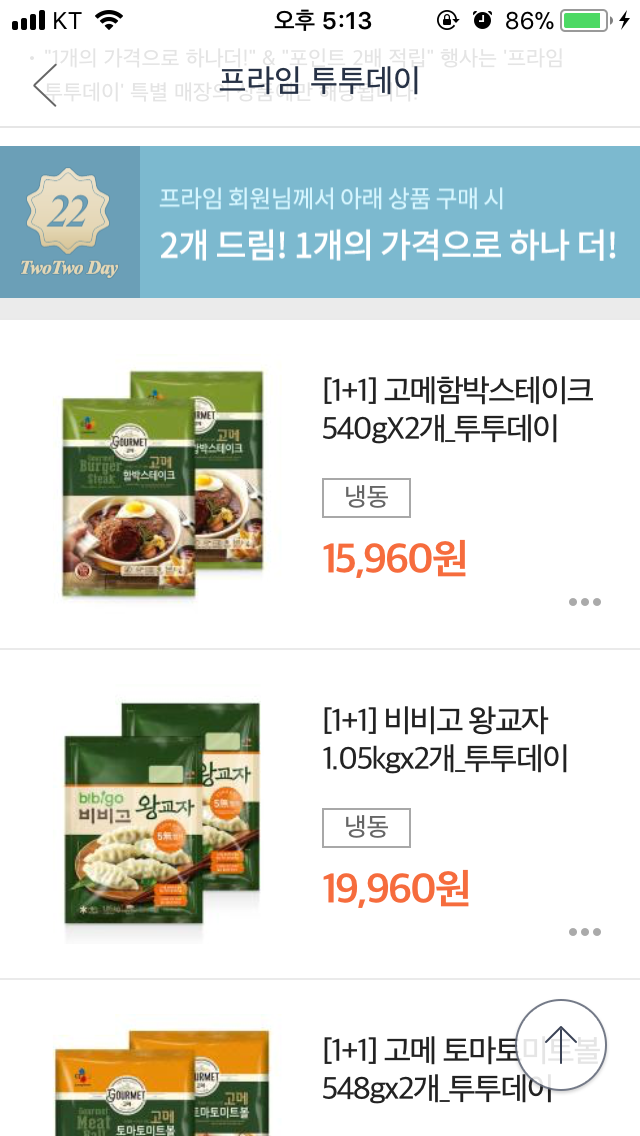
Task: Open more options for 고메함박스테이크
Action: coord(584,602)
